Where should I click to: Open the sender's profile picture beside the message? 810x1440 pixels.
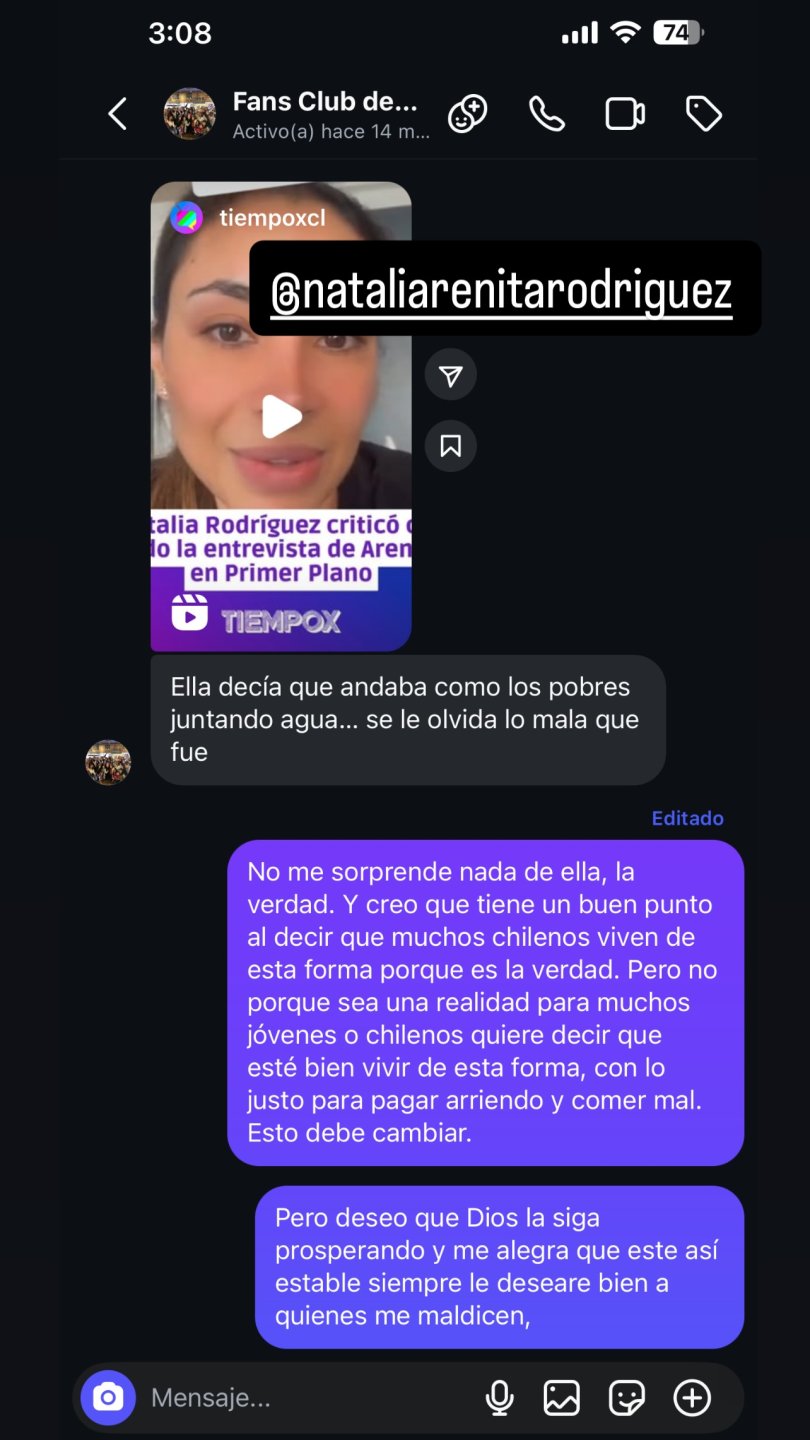click(108, 762)
